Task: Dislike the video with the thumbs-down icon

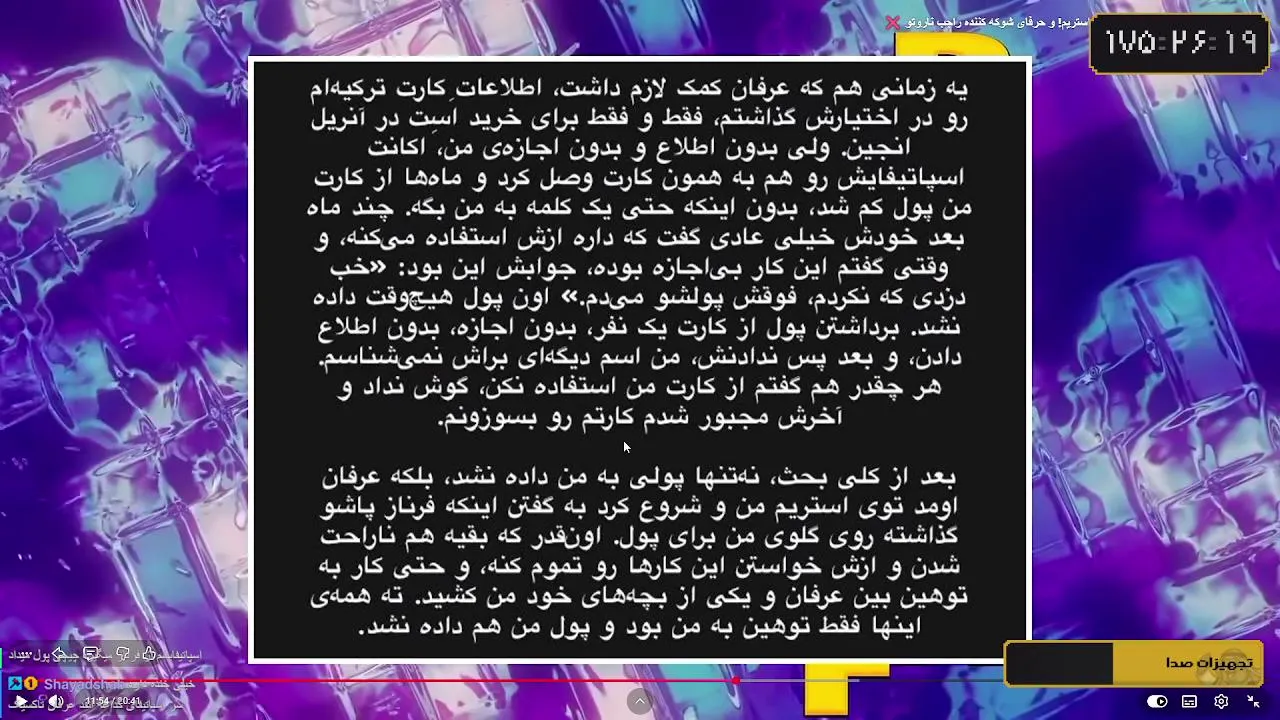Action: pyautogui.click(x=122, y=654)
